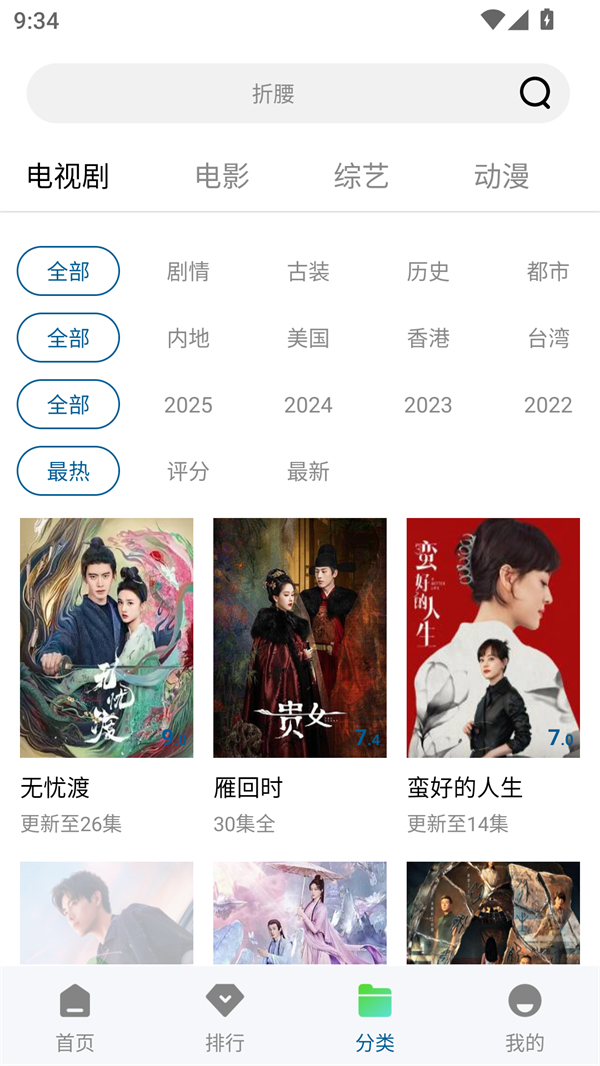
Task: Tap the search magnifier icon
Action: click(x=535, y=93)
